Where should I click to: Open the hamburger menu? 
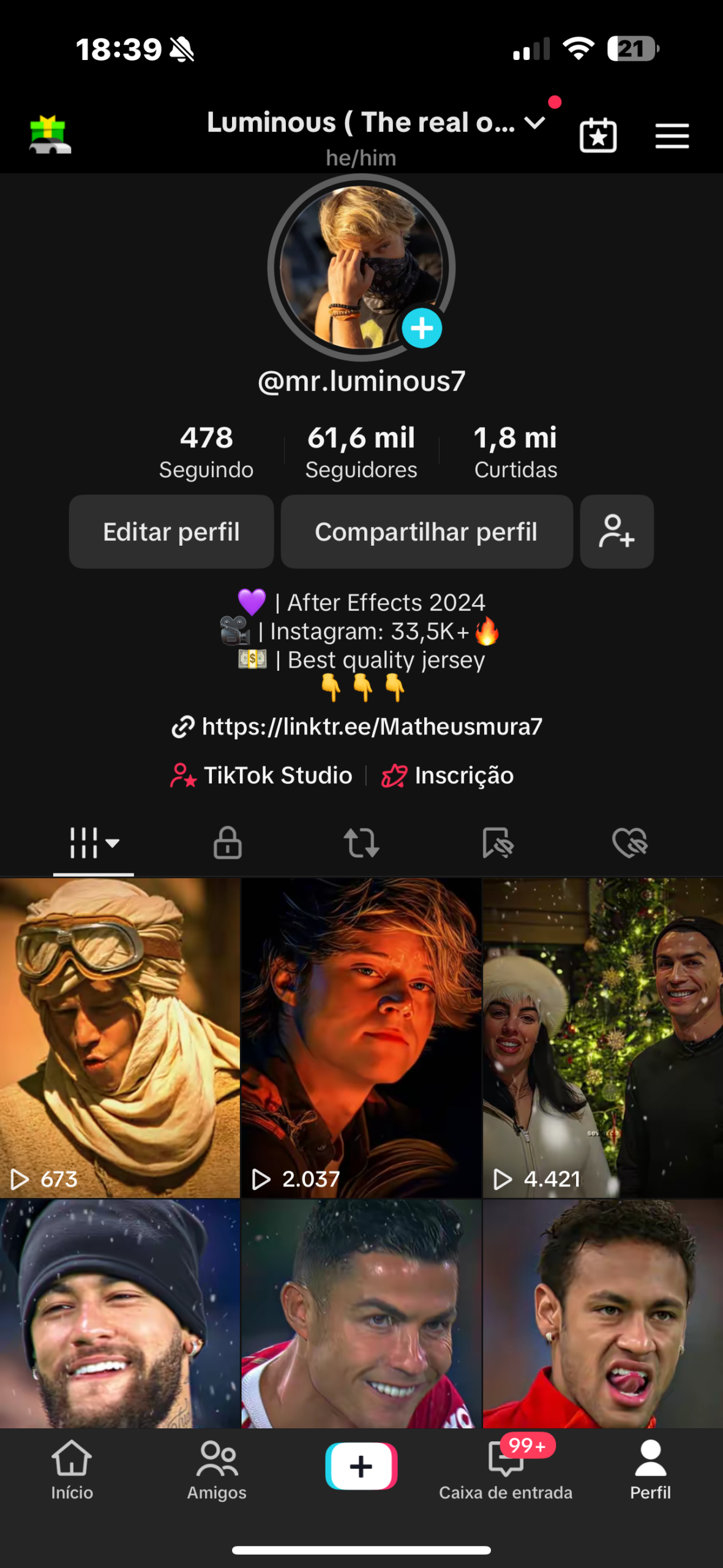pyautogui.click(x=672, y=135)
